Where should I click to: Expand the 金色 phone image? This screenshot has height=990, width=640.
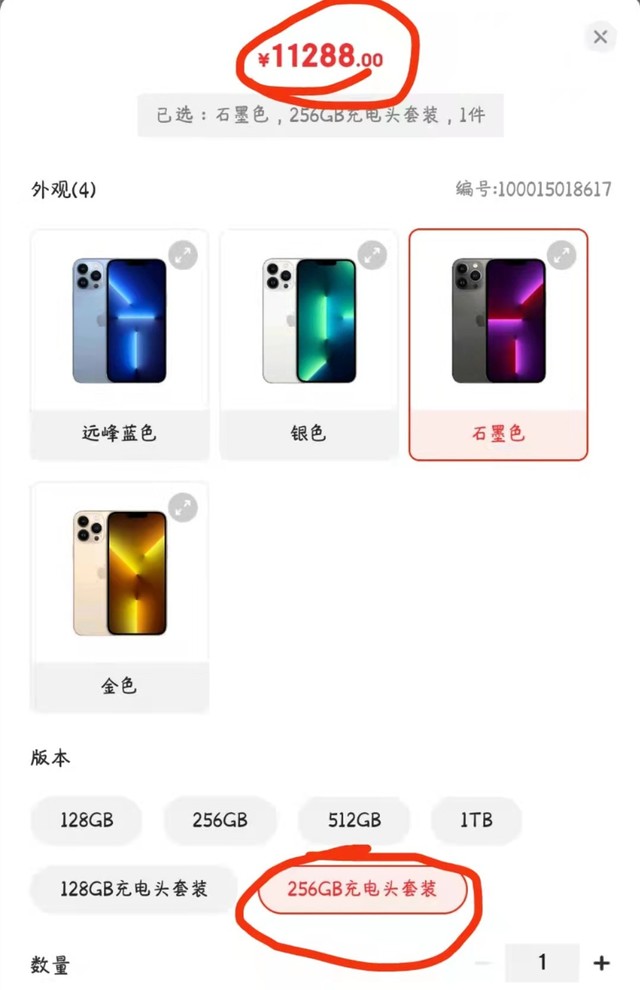click(x=182, y=507)
